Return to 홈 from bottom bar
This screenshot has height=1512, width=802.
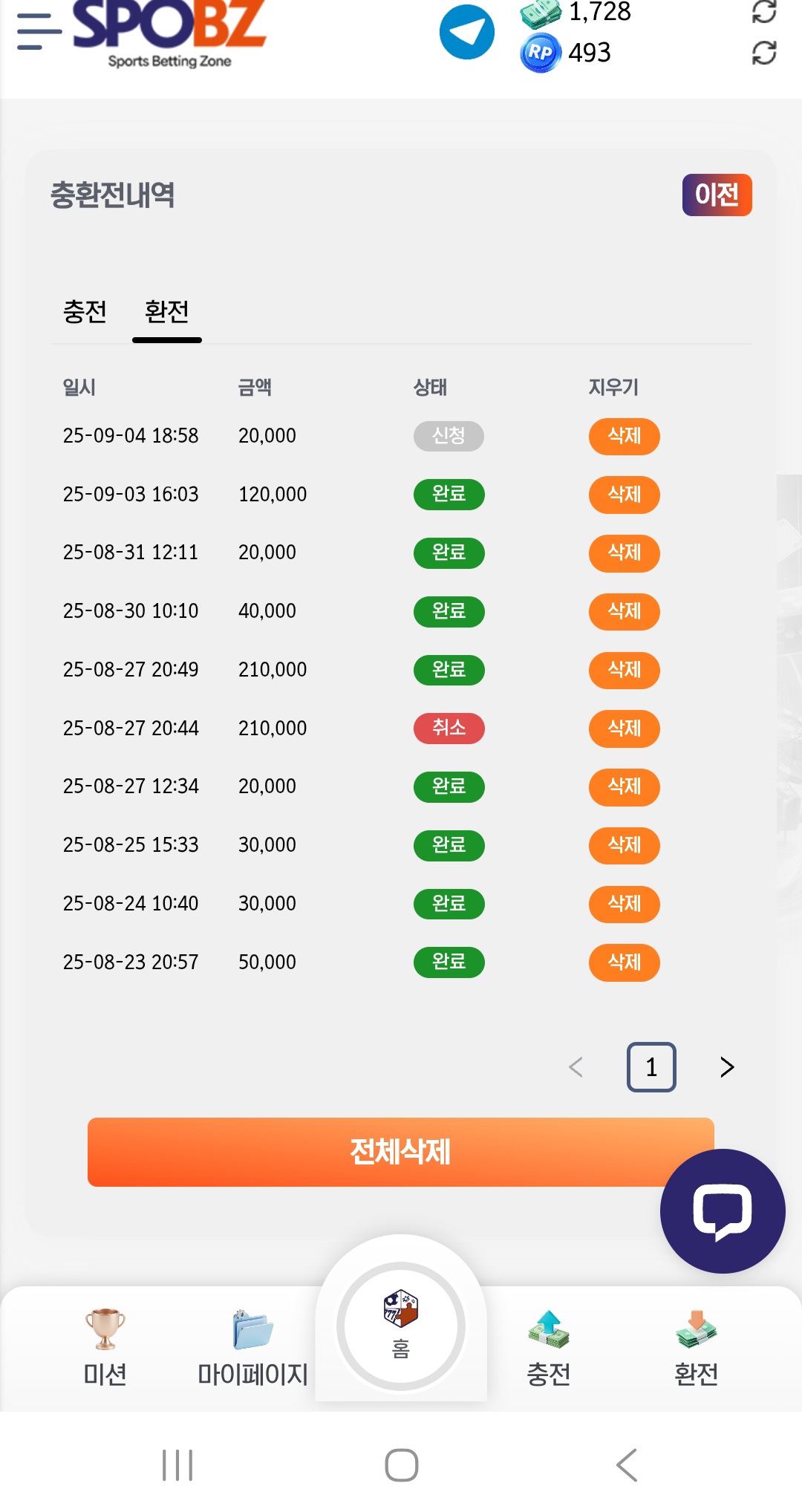pyautogui.click(x=401, y=1326)
